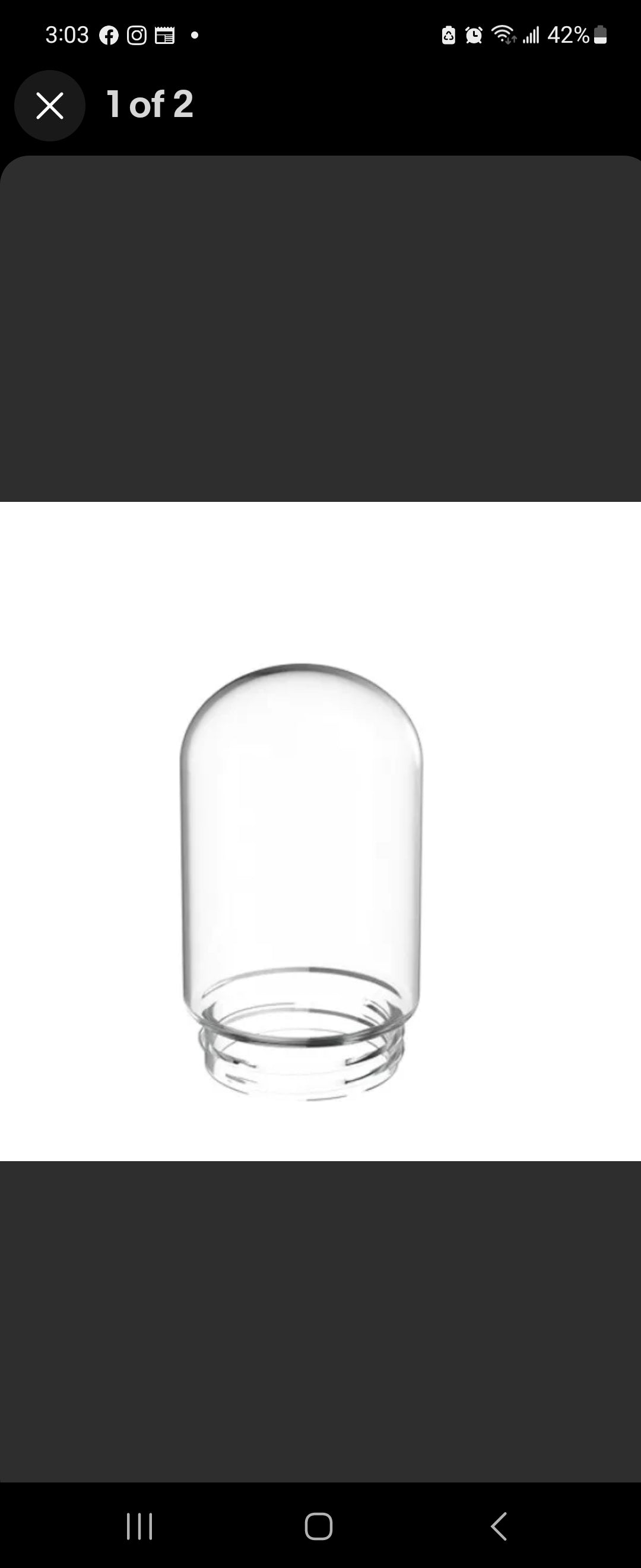Go to the home screen
The width and height of the screenshot is (641, 1568).
(x=319, y=1526)
